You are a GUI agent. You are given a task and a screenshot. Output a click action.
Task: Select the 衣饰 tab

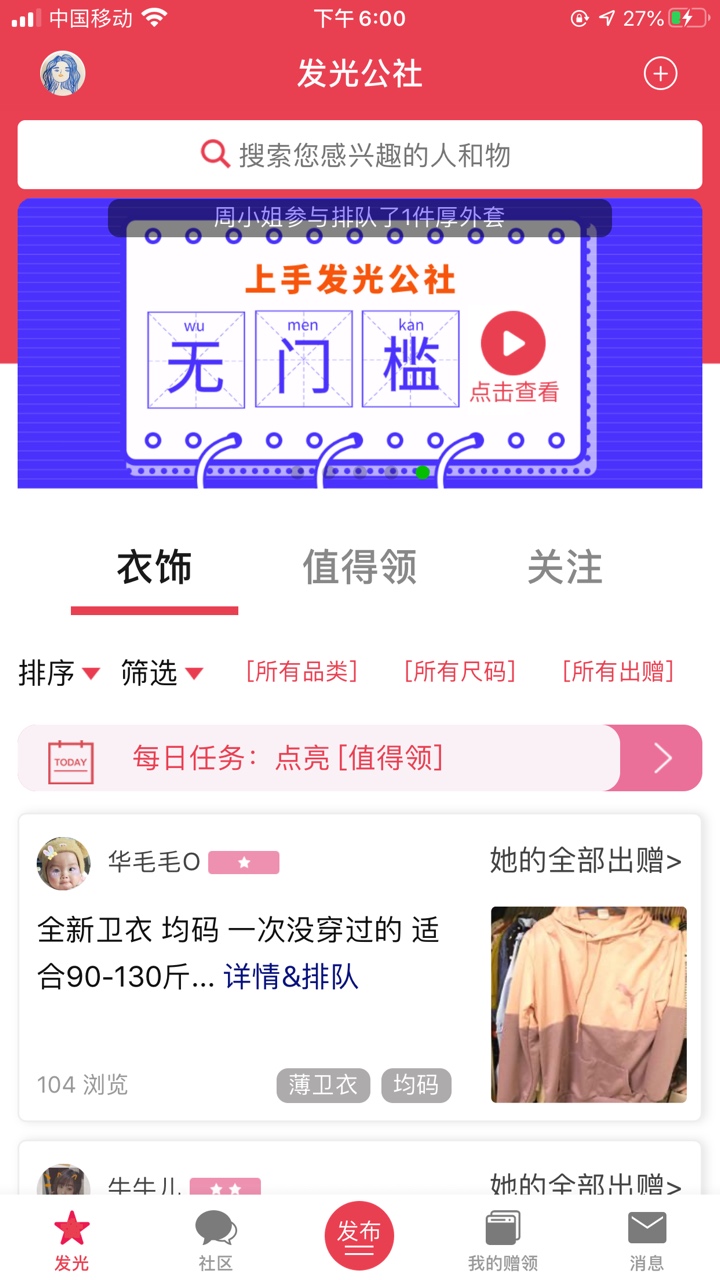click(154, 567)
